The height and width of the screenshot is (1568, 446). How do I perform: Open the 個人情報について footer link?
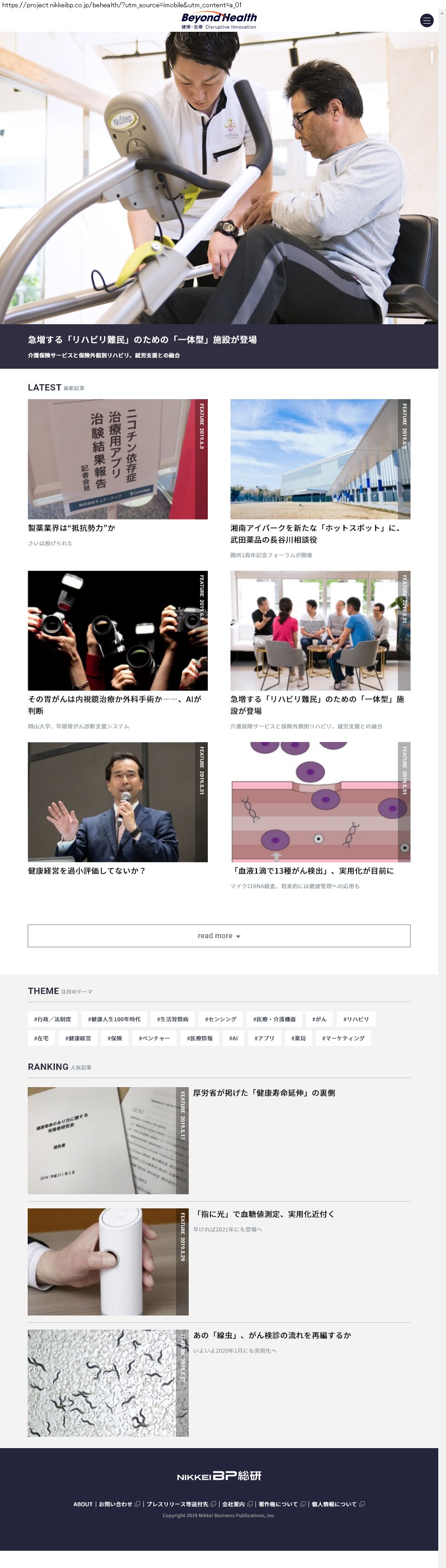click(x=334, y=1504)
